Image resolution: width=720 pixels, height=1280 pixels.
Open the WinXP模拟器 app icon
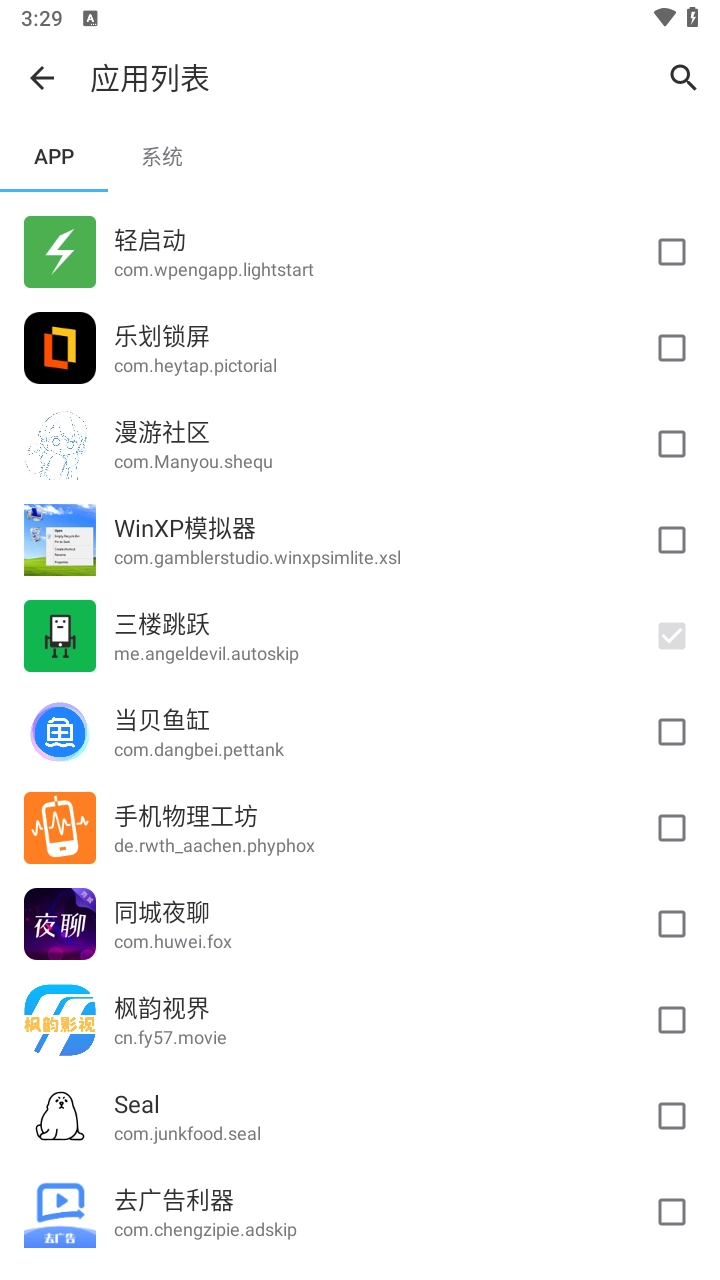coord(59,540)
